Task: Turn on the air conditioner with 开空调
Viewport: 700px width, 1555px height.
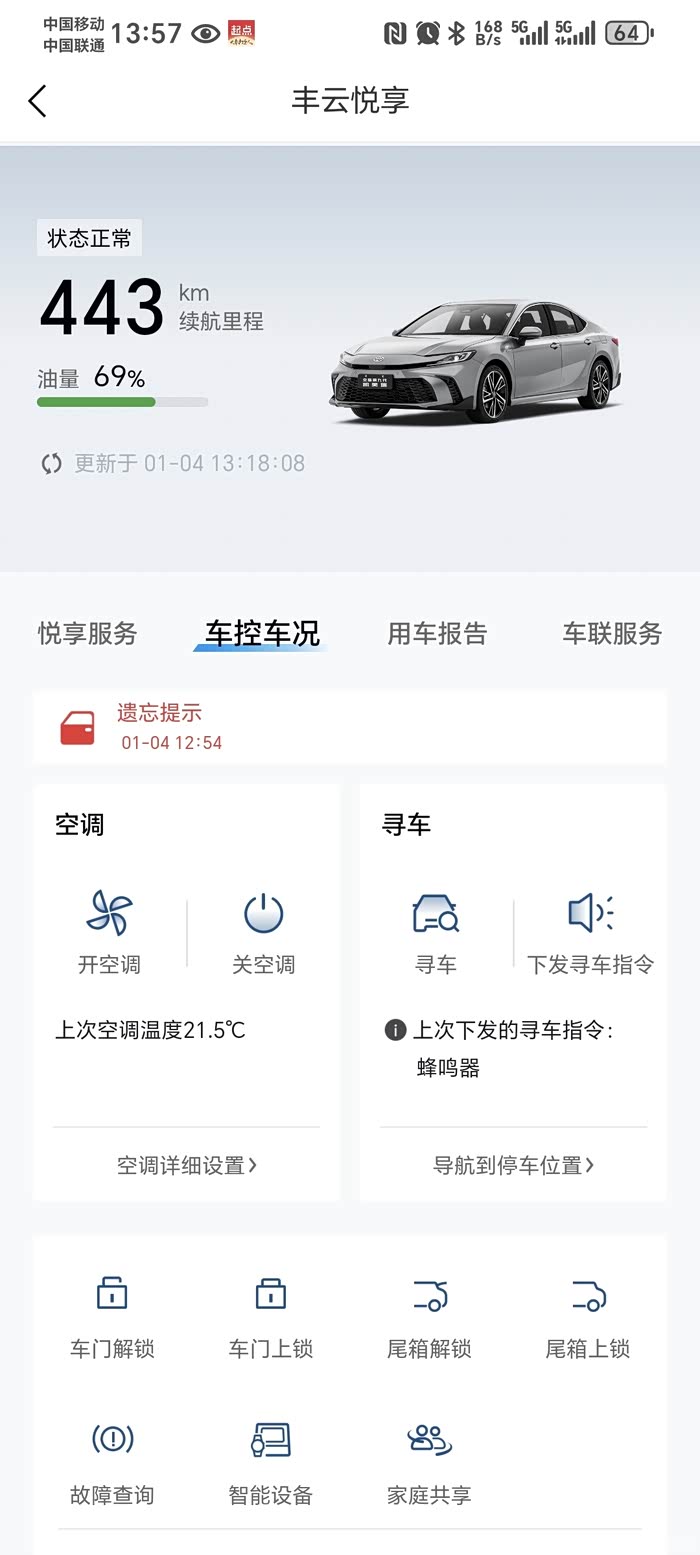Action: [109, 932]
